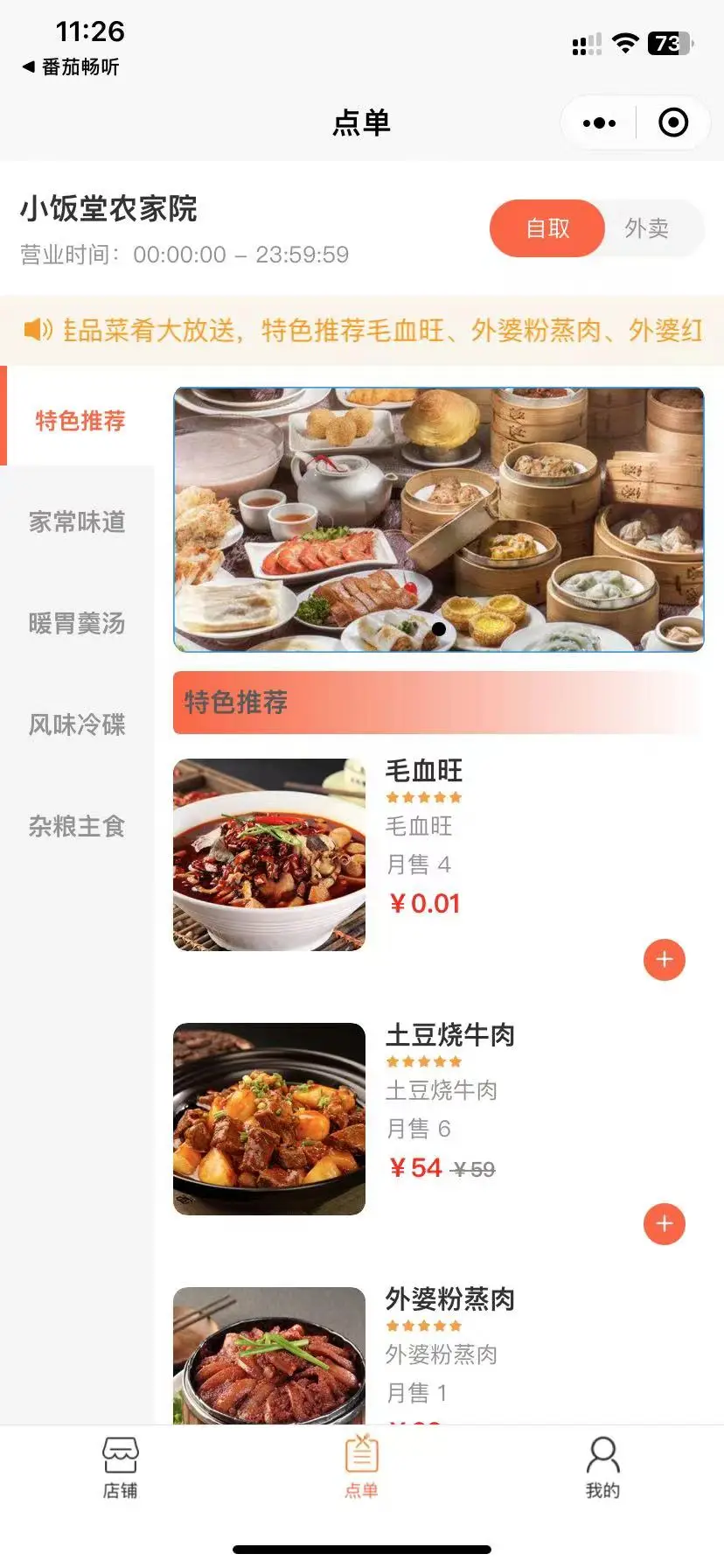Add 土豆烧牛肉 to the order
This screenshot has width=724, height=1568.
[665, 1224]
